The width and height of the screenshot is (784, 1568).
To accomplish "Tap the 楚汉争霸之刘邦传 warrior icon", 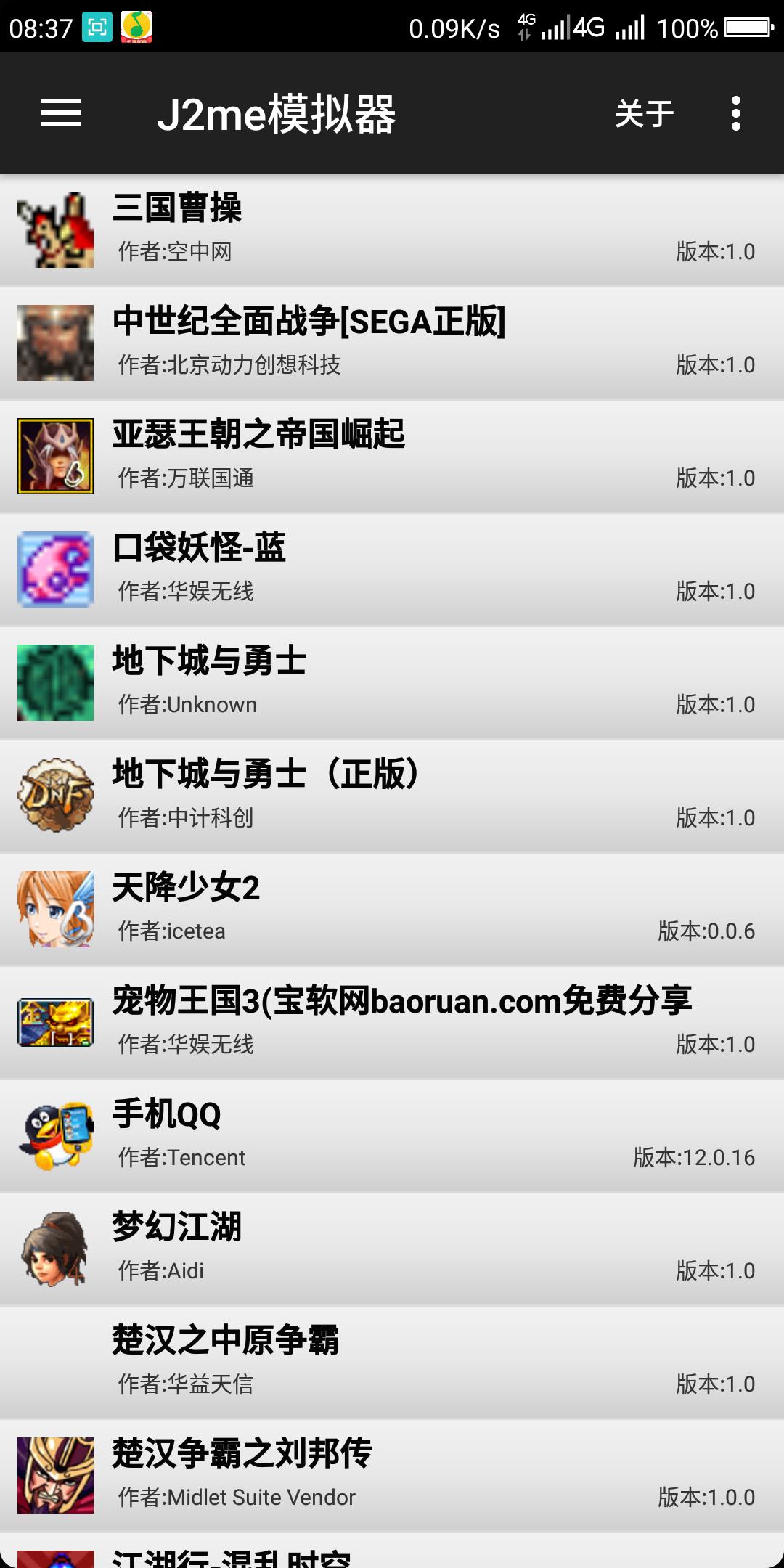I will 54,1474.
